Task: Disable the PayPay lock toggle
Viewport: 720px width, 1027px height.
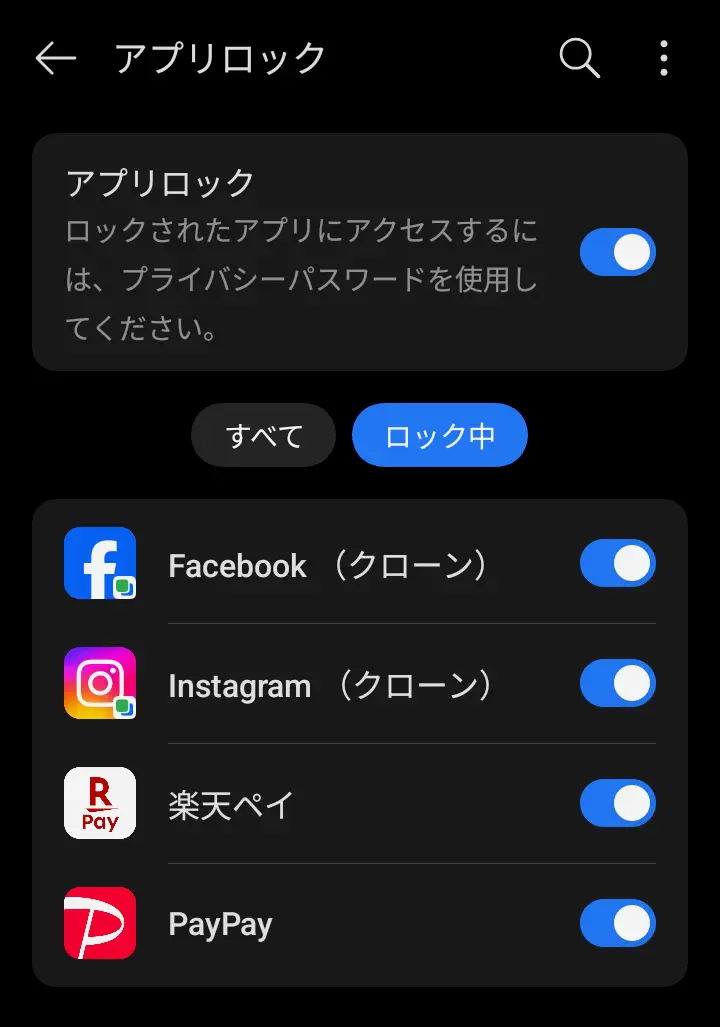Action: (617, 923)
